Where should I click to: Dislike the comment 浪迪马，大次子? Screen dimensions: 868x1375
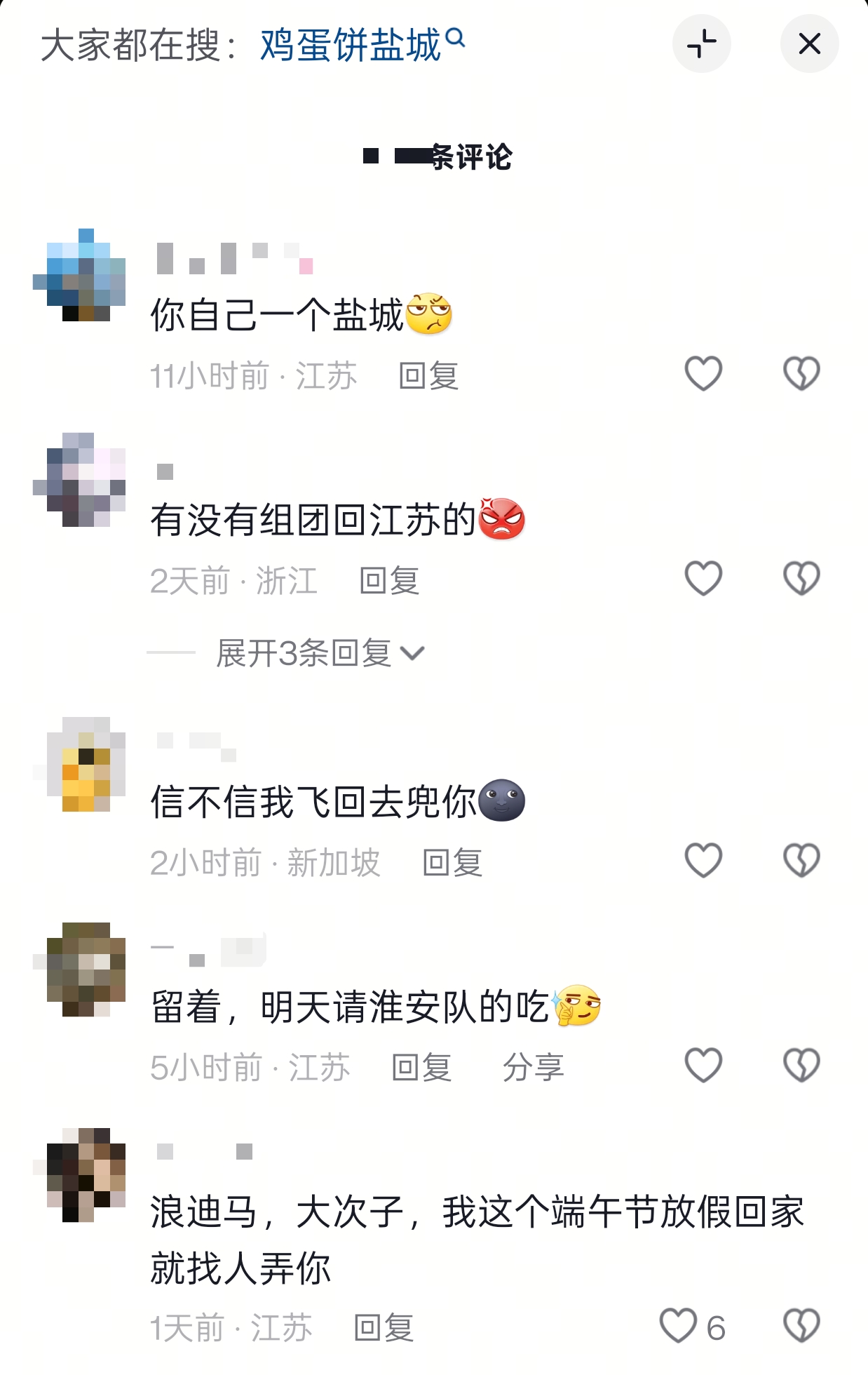pyautogui.click(x=801, y=1326)
